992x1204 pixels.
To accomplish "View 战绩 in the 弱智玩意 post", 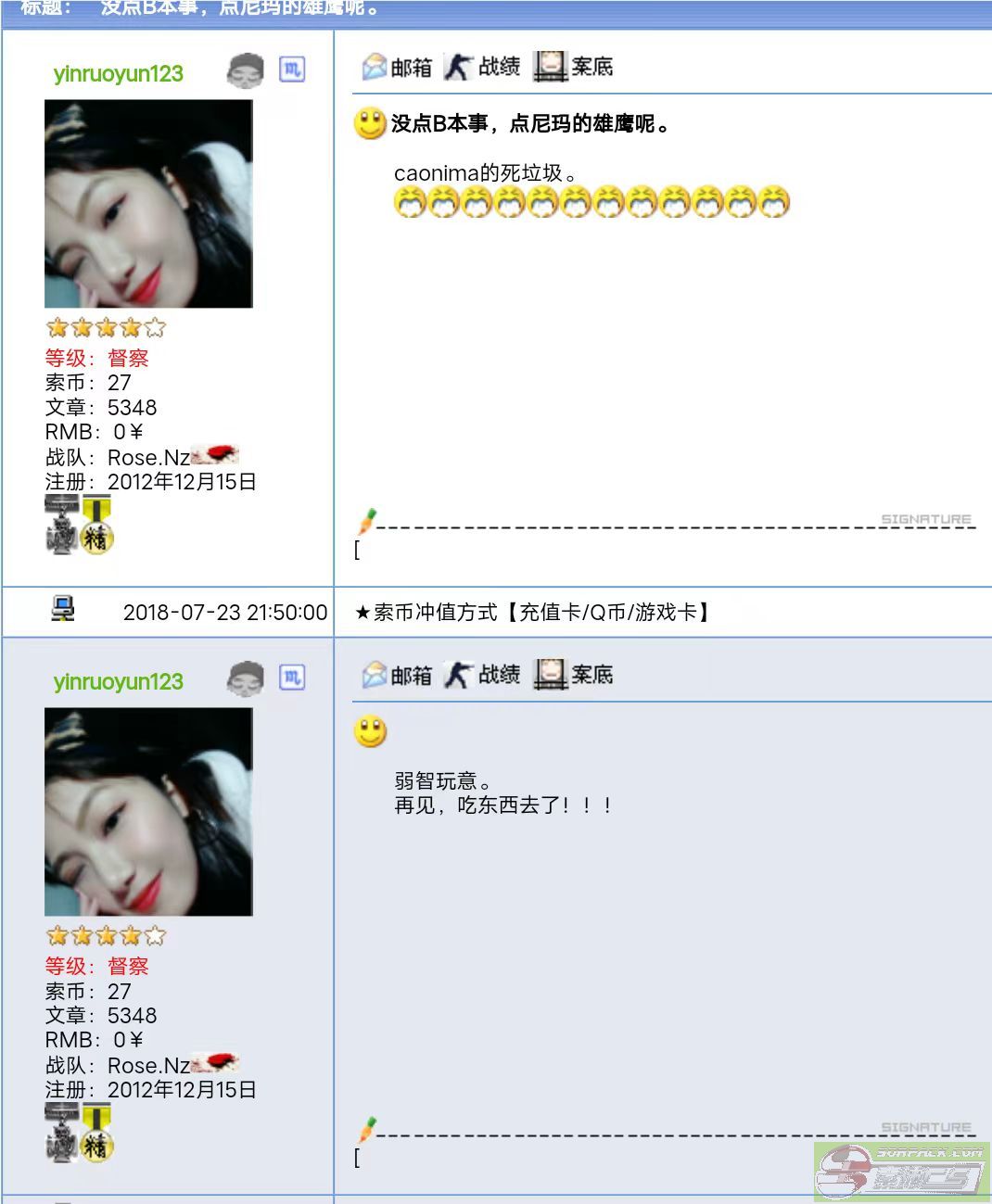I will tap(482, 675).
